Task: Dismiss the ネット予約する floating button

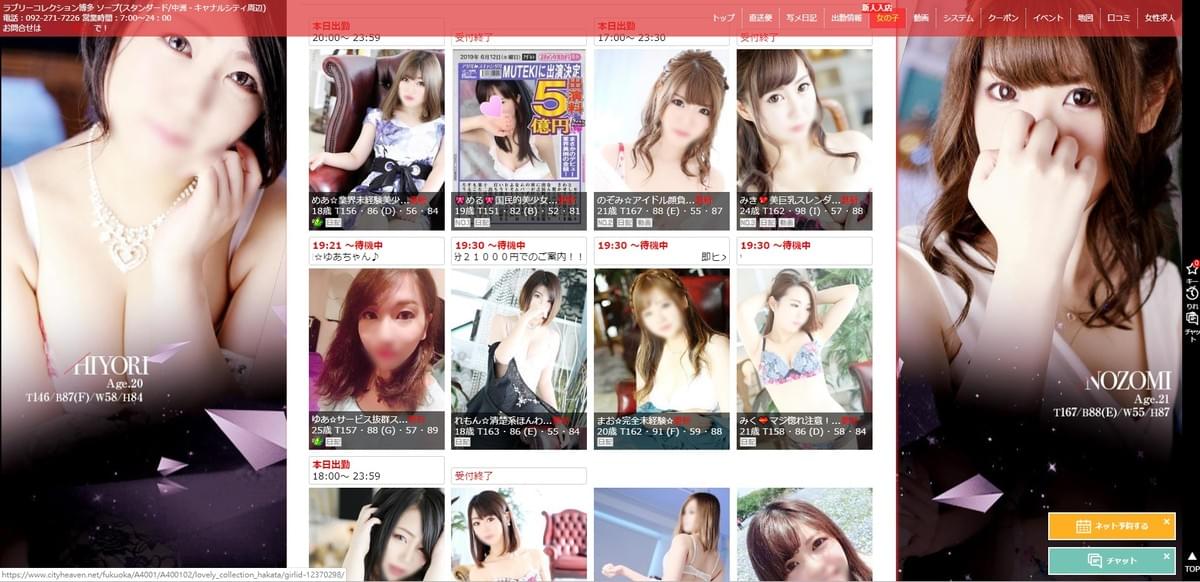Action: tap(1167, 520)
